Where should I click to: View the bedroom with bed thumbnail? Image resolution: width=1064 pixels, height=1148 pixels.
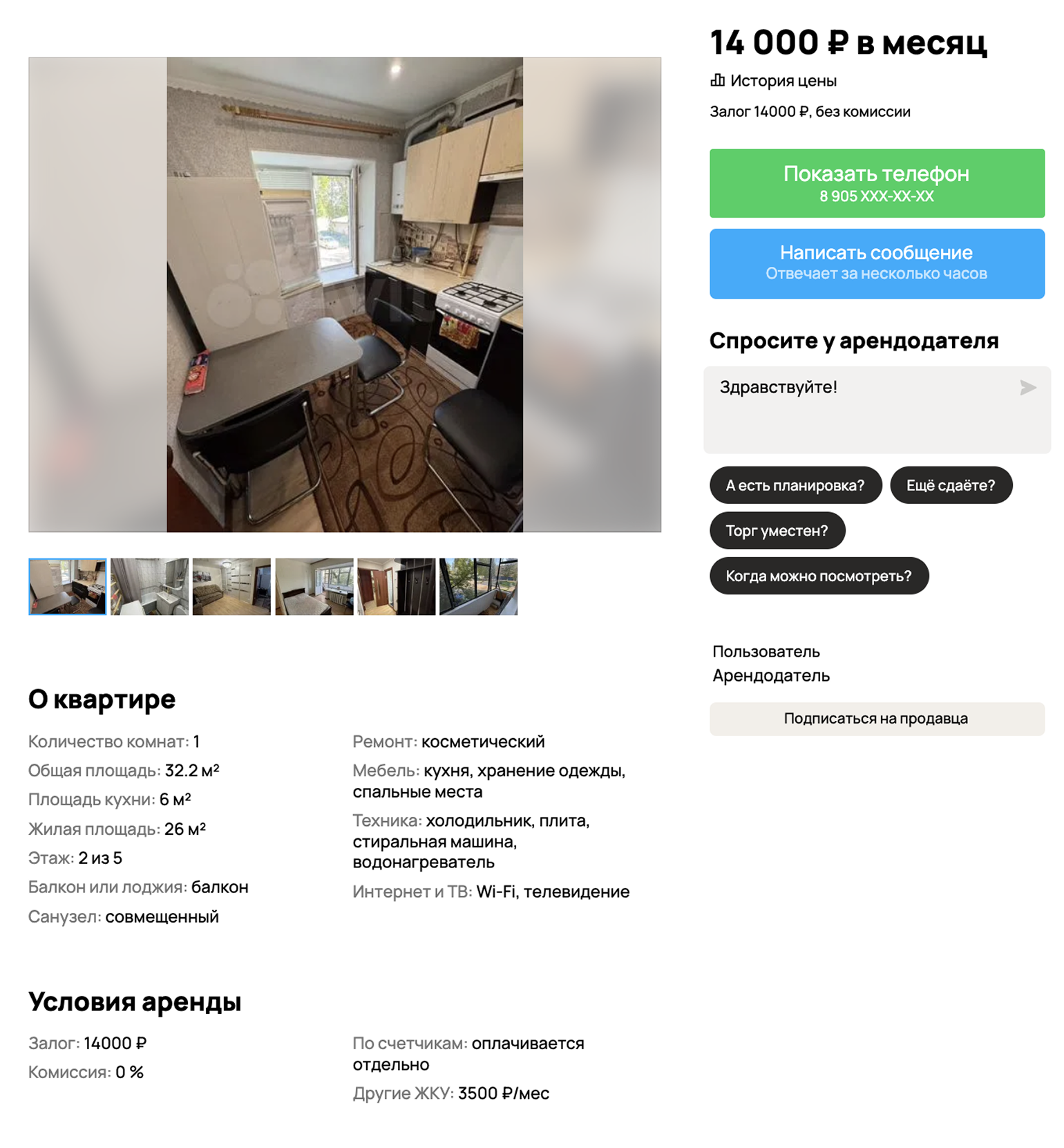[x=314, y=587]
